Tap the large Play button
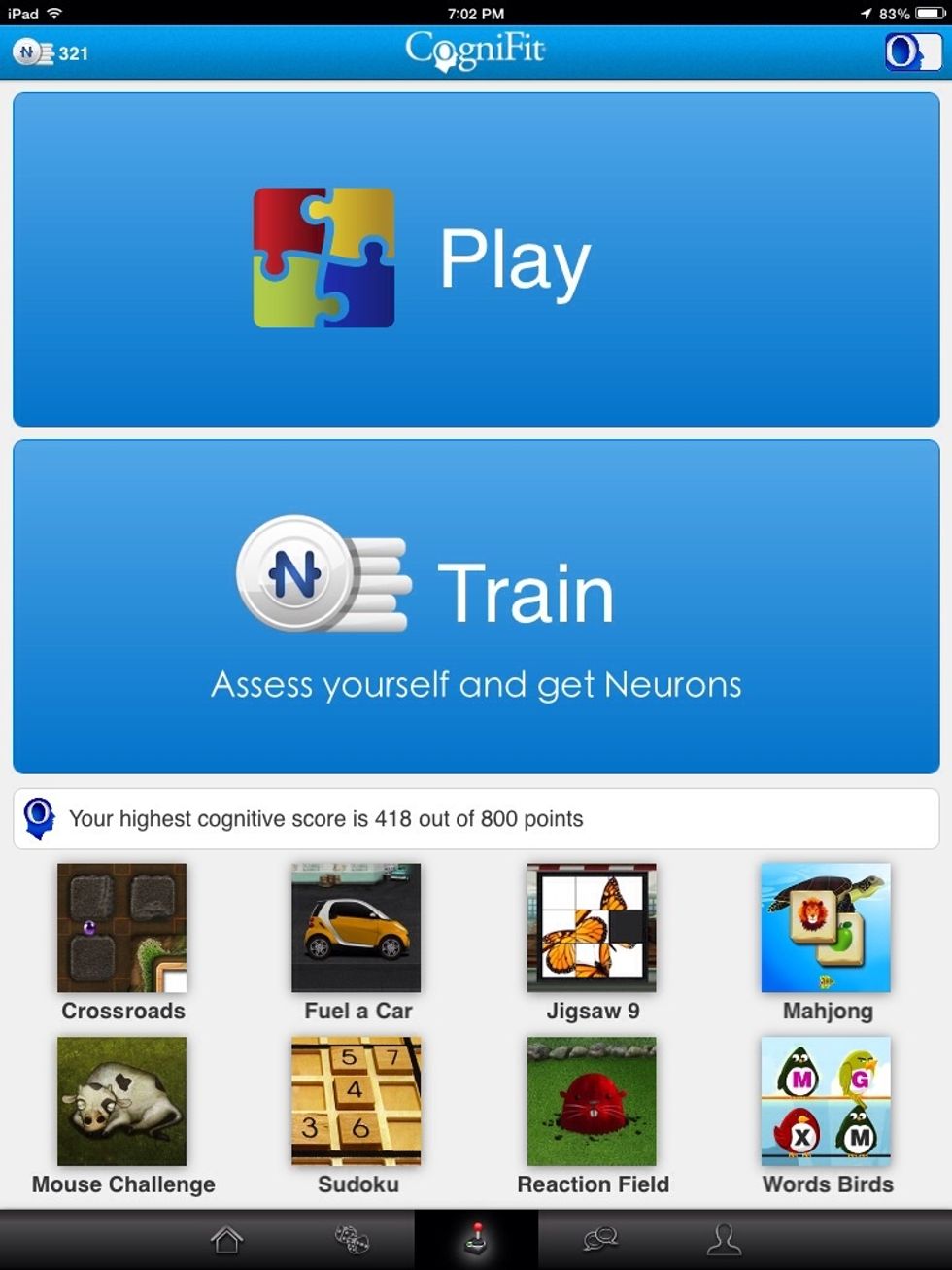 (x=476, y=259)
